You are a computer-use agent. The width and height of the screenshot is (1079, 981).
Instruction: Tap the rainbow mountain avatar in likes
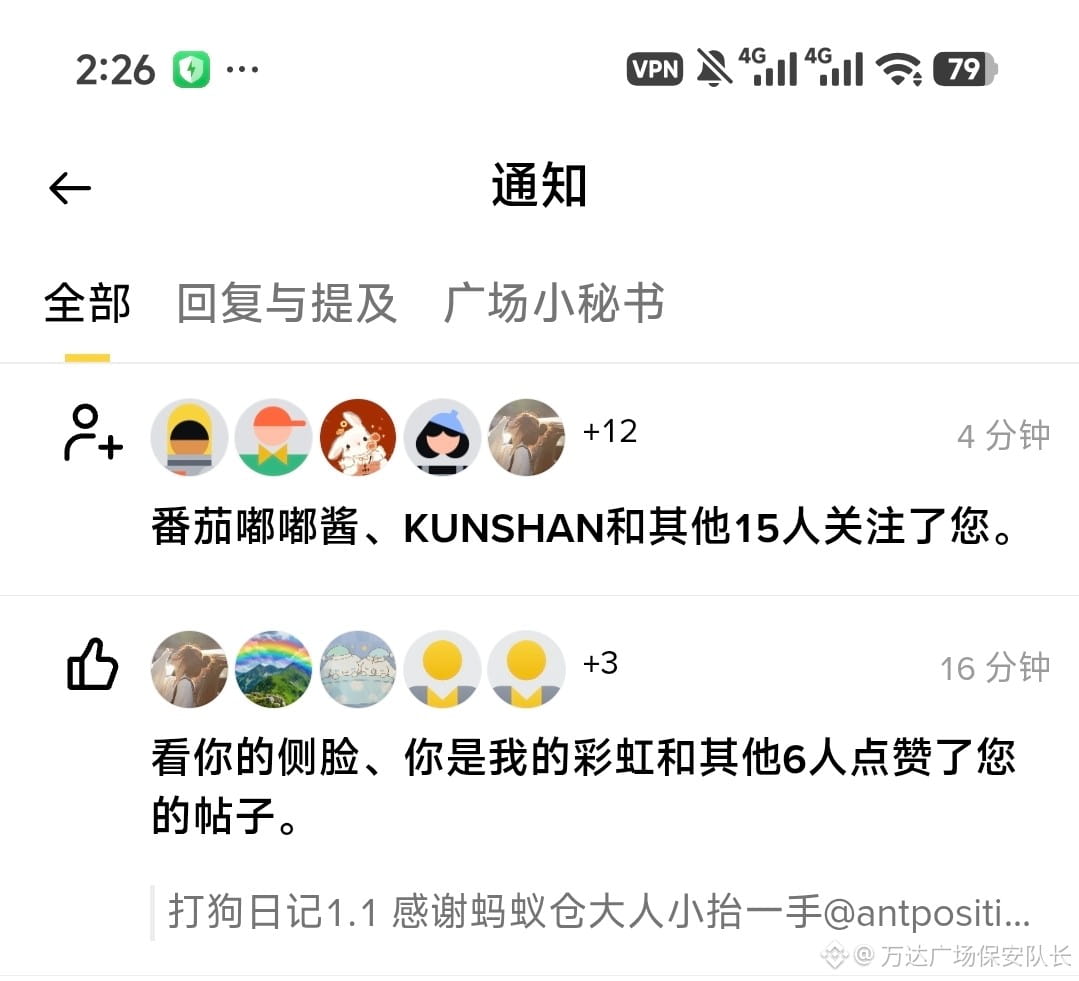point(274,669)
